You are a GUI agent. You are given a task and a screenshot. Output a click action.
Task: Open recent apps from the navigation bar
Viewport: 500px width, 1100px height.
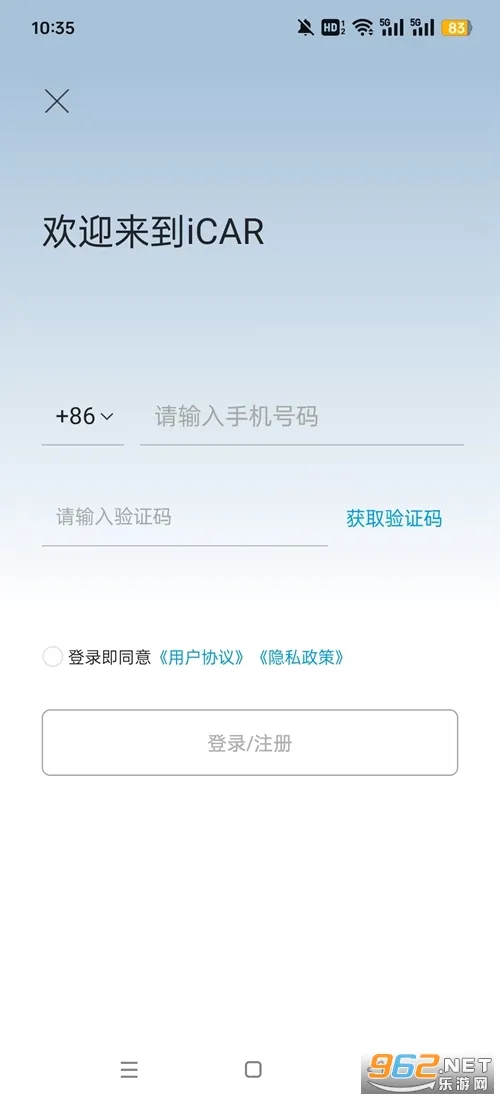click(x=129, y=1069)
